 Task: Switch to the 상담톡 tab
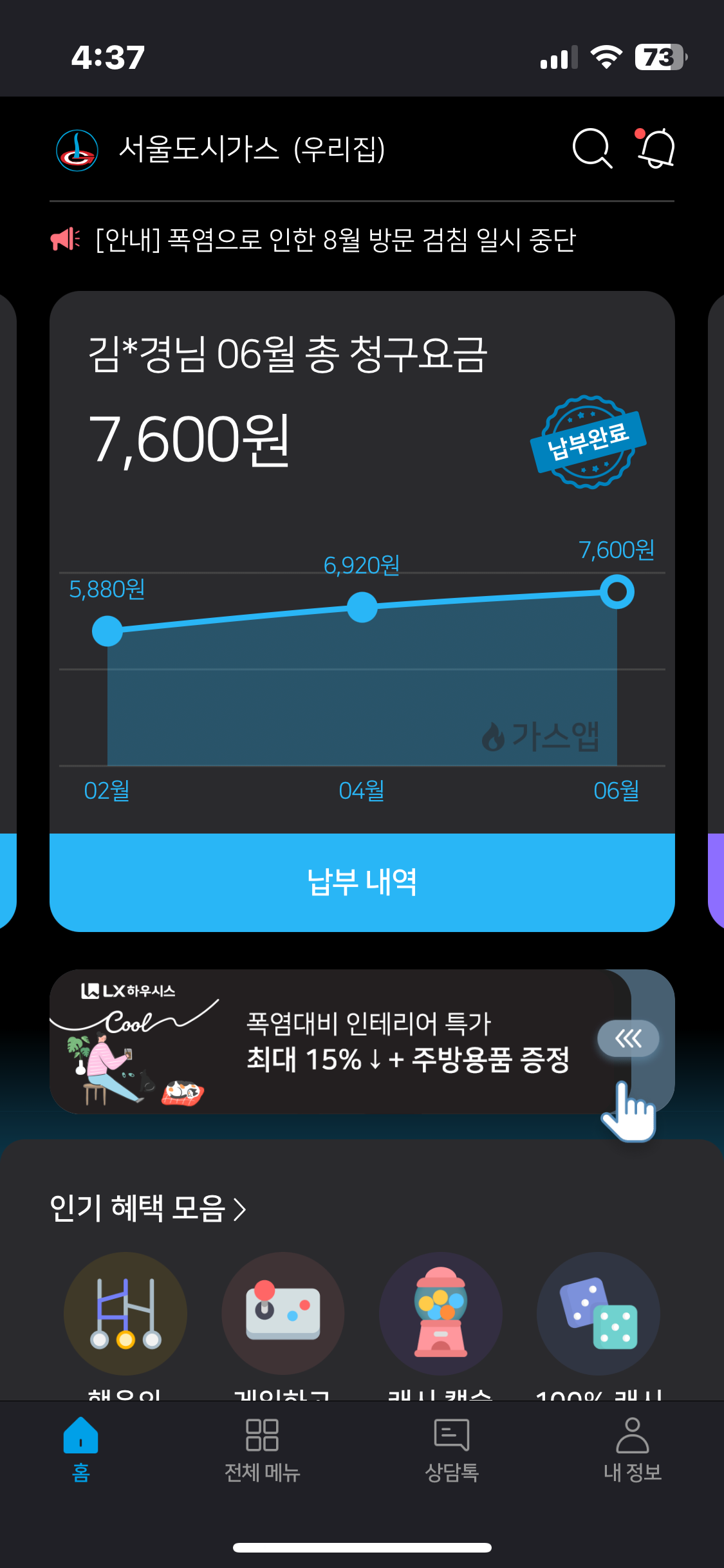pos(452,1448)
